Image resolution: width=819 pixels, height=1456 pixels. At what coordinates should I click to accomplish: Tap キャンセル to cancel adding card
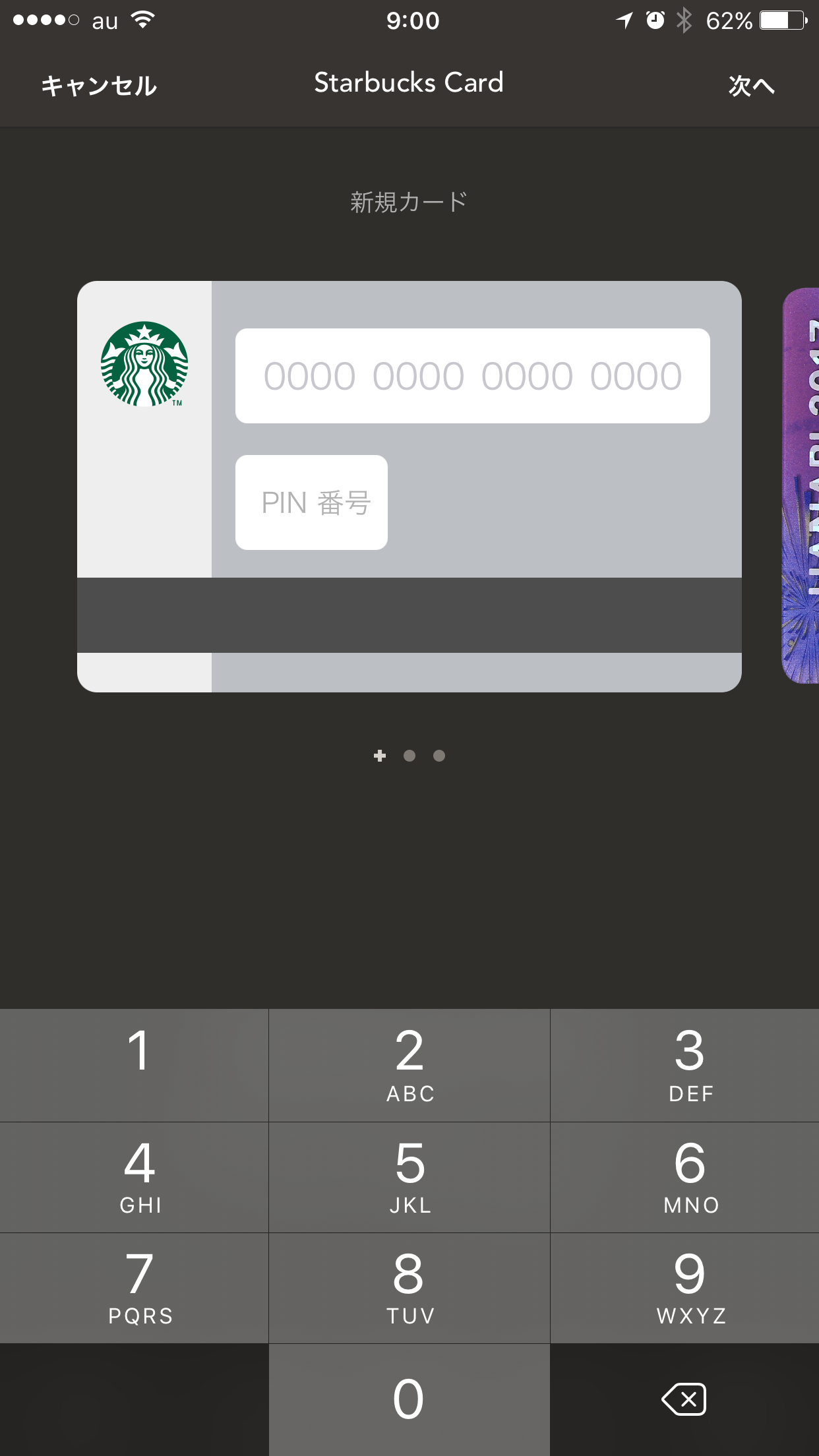point(99,86)
